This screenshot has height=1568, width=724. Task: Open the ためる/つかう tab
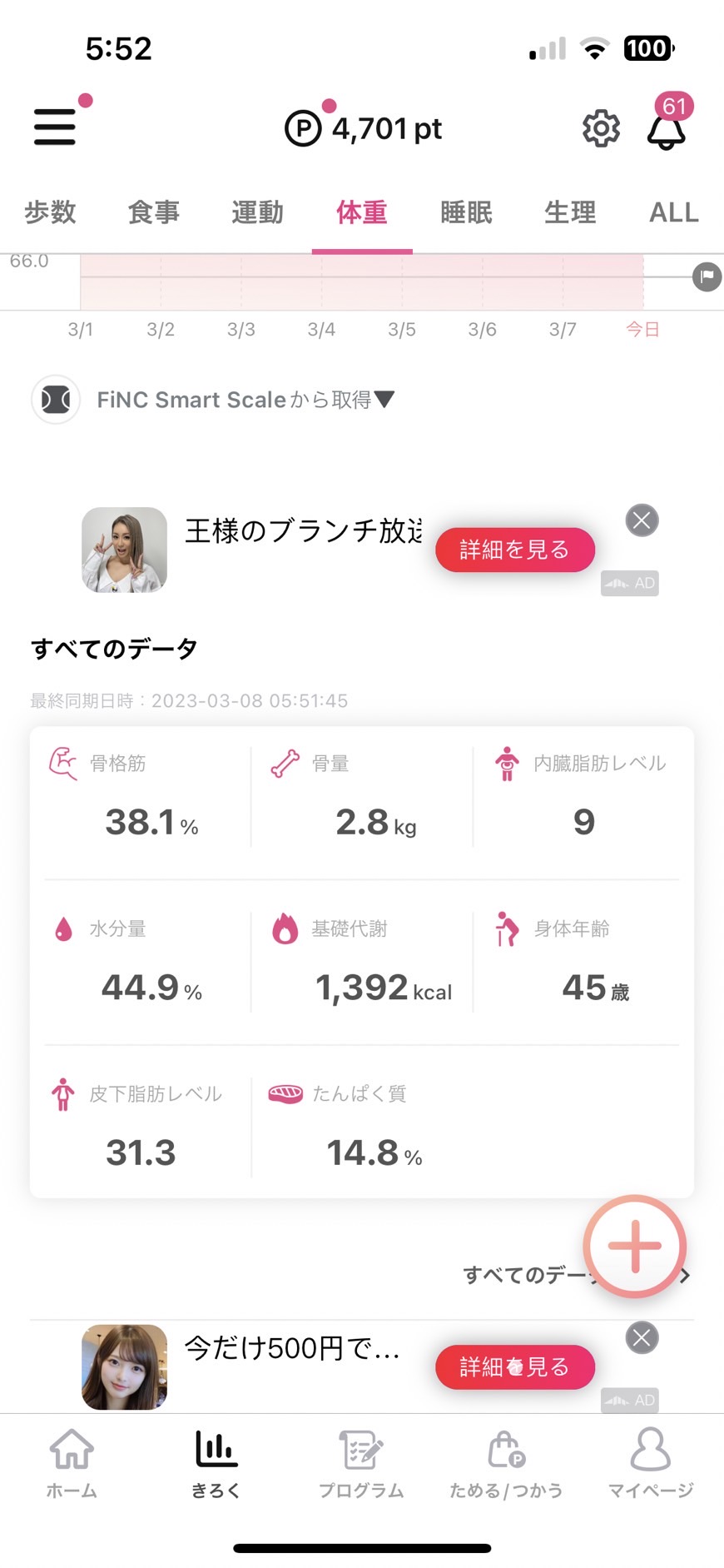(506, 1463)
